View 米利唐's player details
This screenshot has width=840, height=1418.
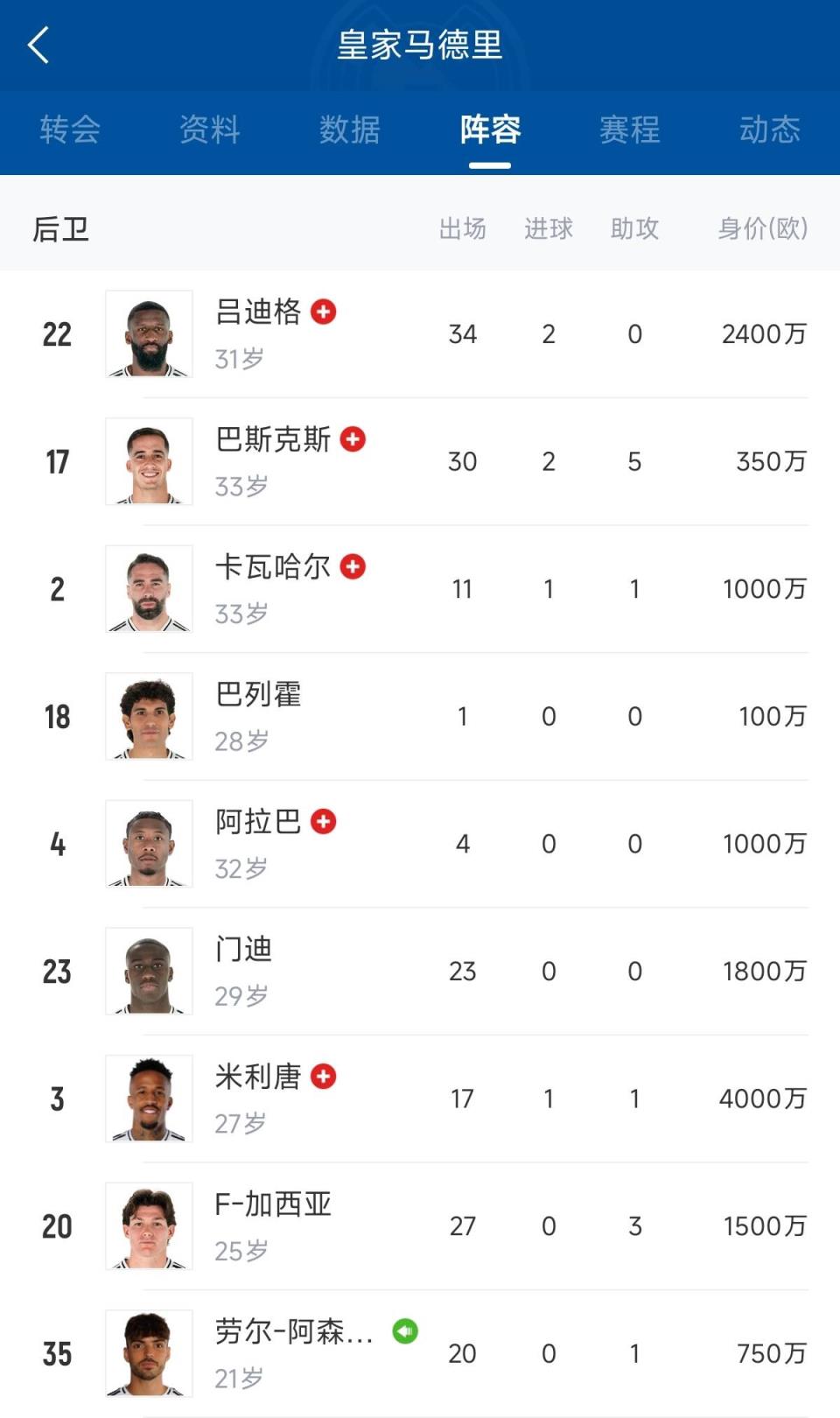pos(420,1099)
